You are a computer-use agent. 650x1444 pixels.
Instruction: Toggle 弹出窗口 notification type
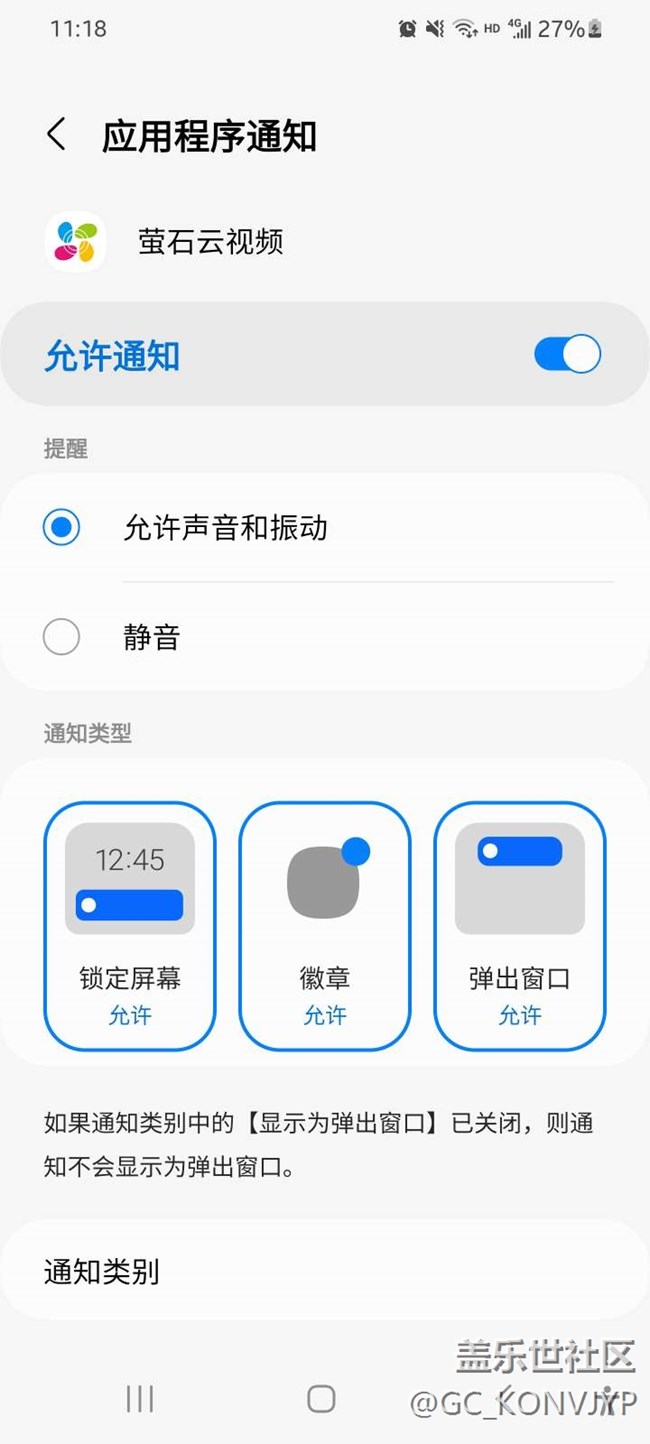520,925
